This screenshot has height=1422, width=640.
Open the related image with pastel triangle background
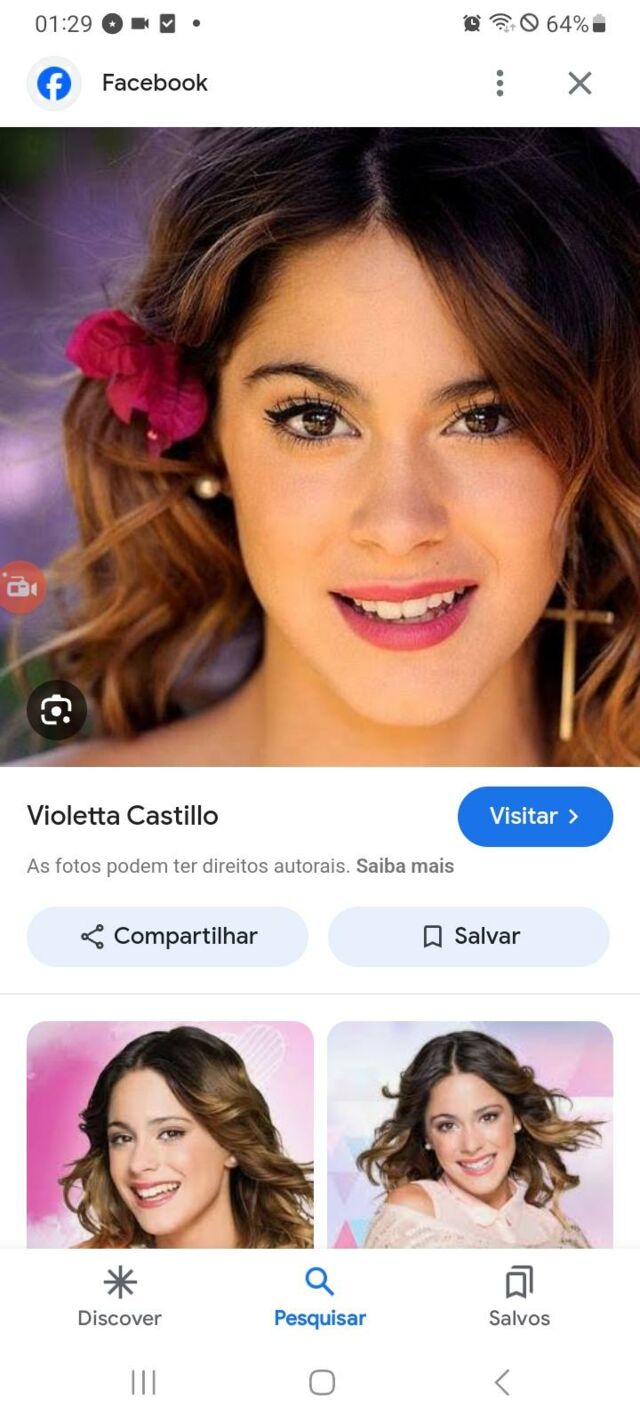coord(470,1133)
